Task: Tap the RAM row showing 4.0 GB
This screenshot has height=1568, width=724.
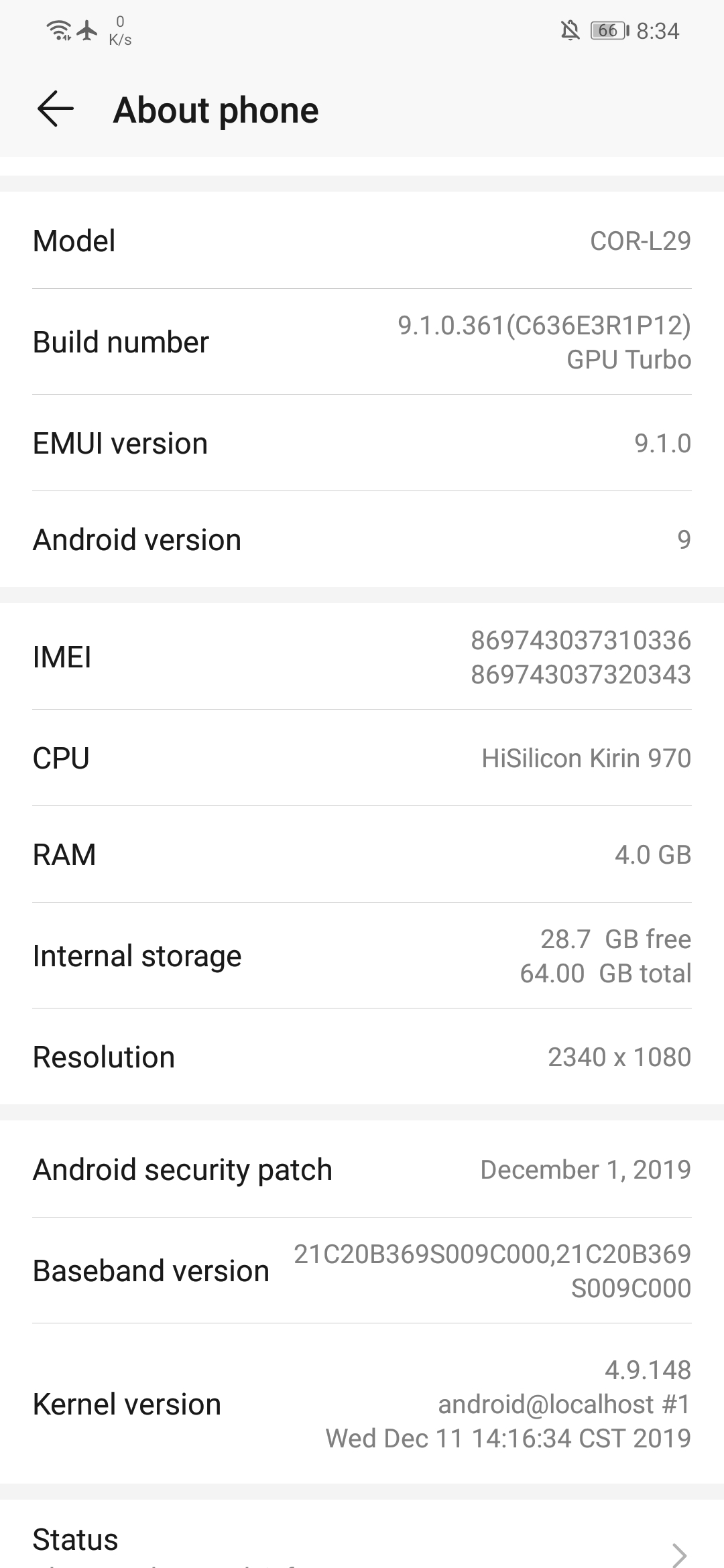Action: 362,854
